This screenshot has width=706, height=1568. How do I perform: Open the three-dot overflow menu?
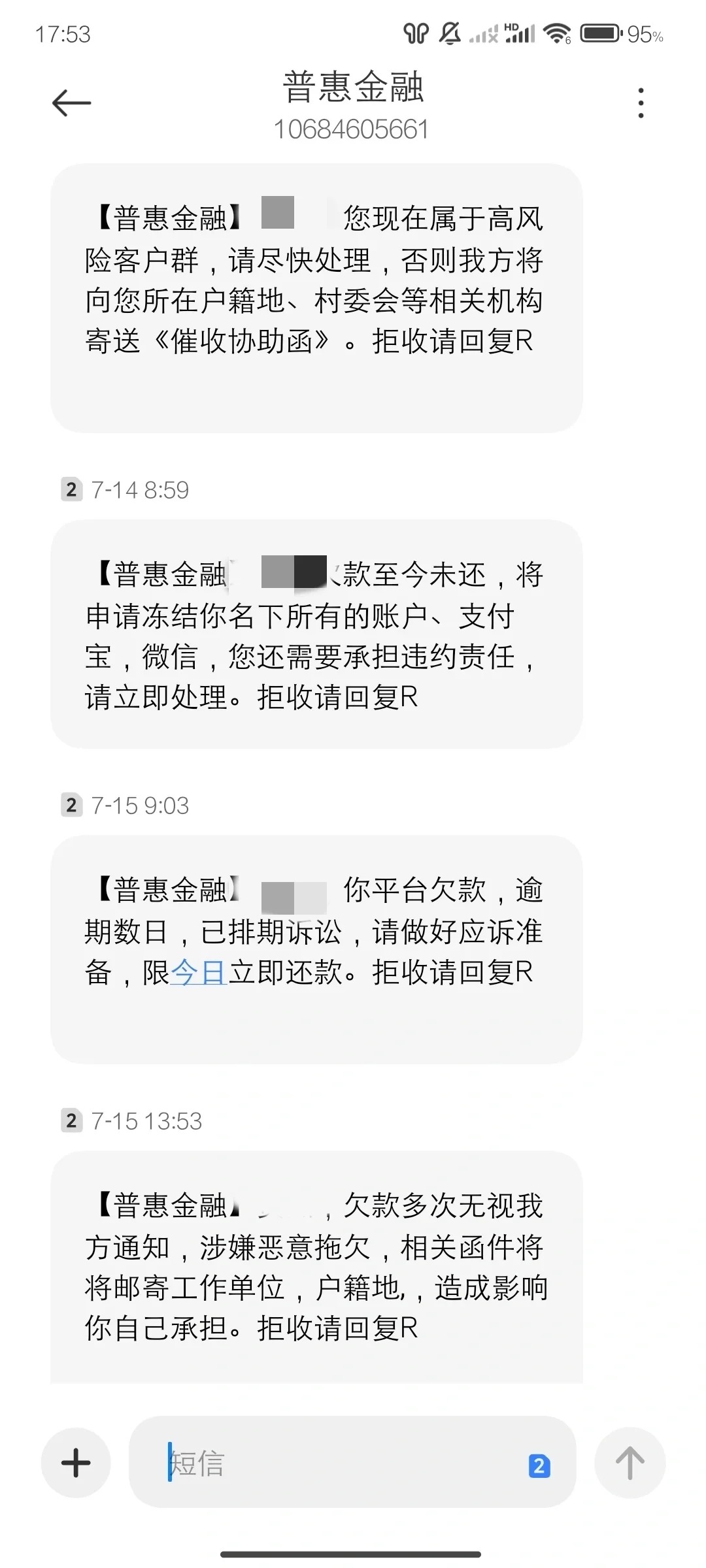pyautogui.click(x=641, y=103)
